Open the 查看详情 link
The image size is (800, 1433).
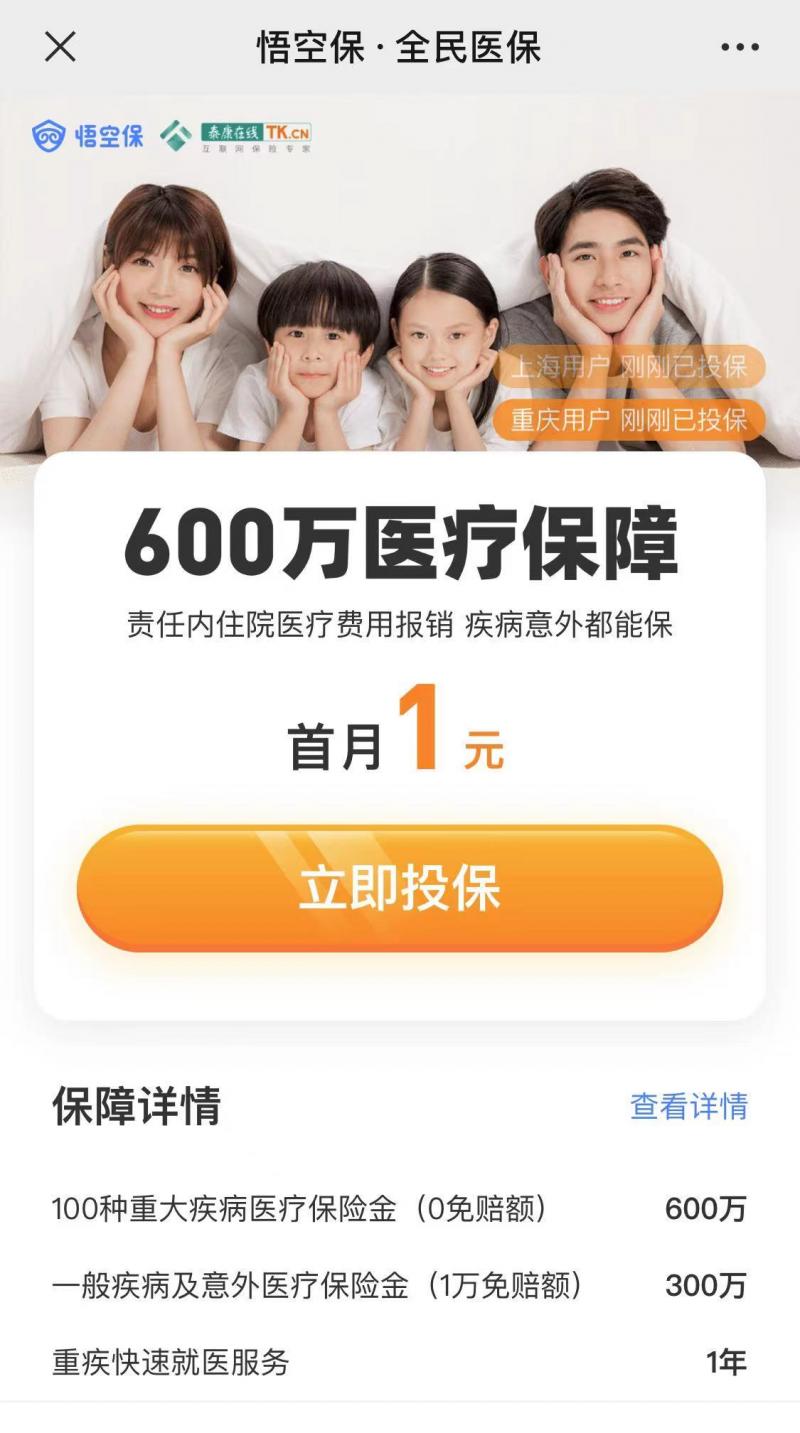pos(689,1106)
